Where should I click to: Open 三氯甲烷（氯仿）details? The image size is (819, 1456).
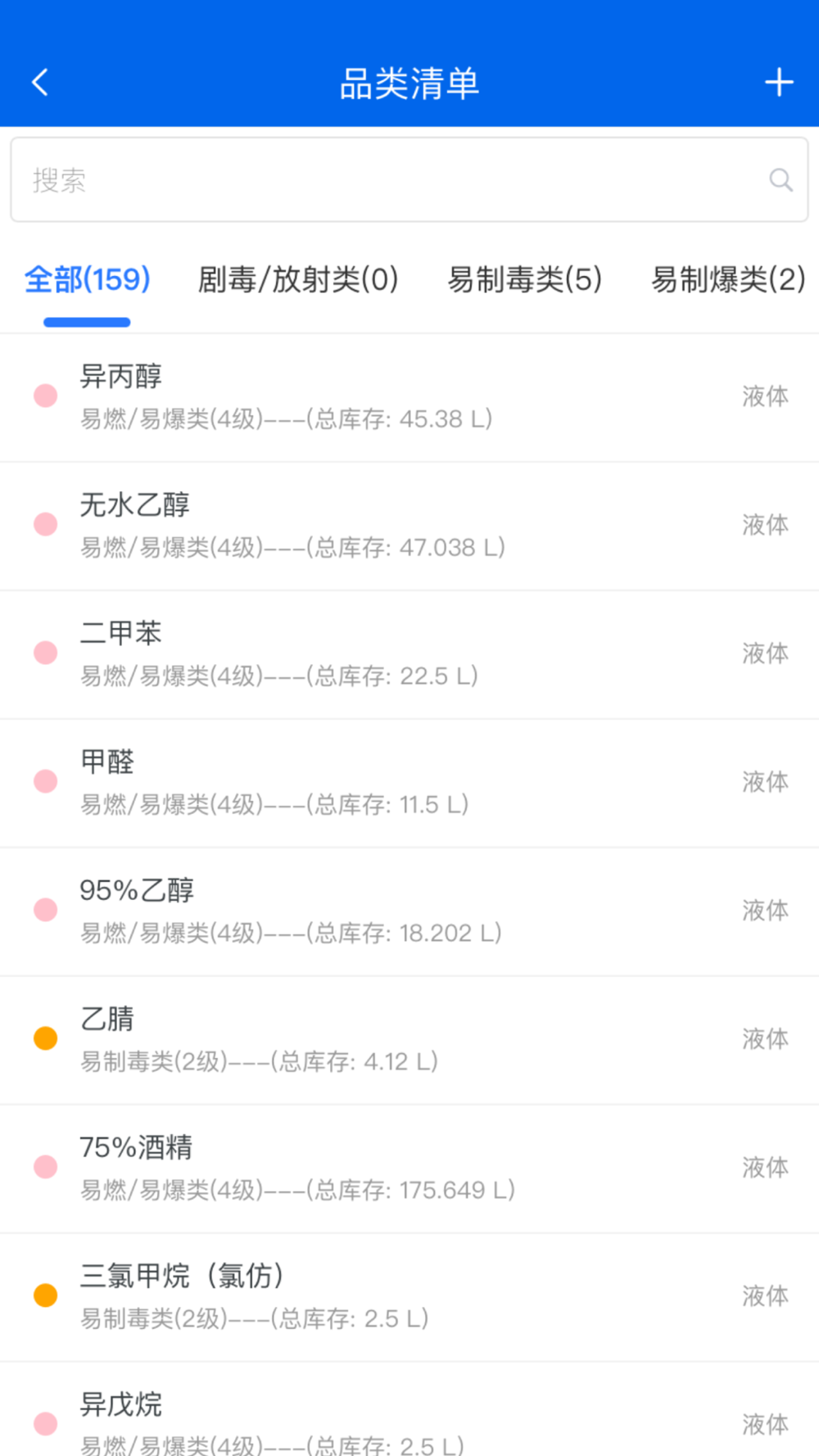(x=409, y=1297)
